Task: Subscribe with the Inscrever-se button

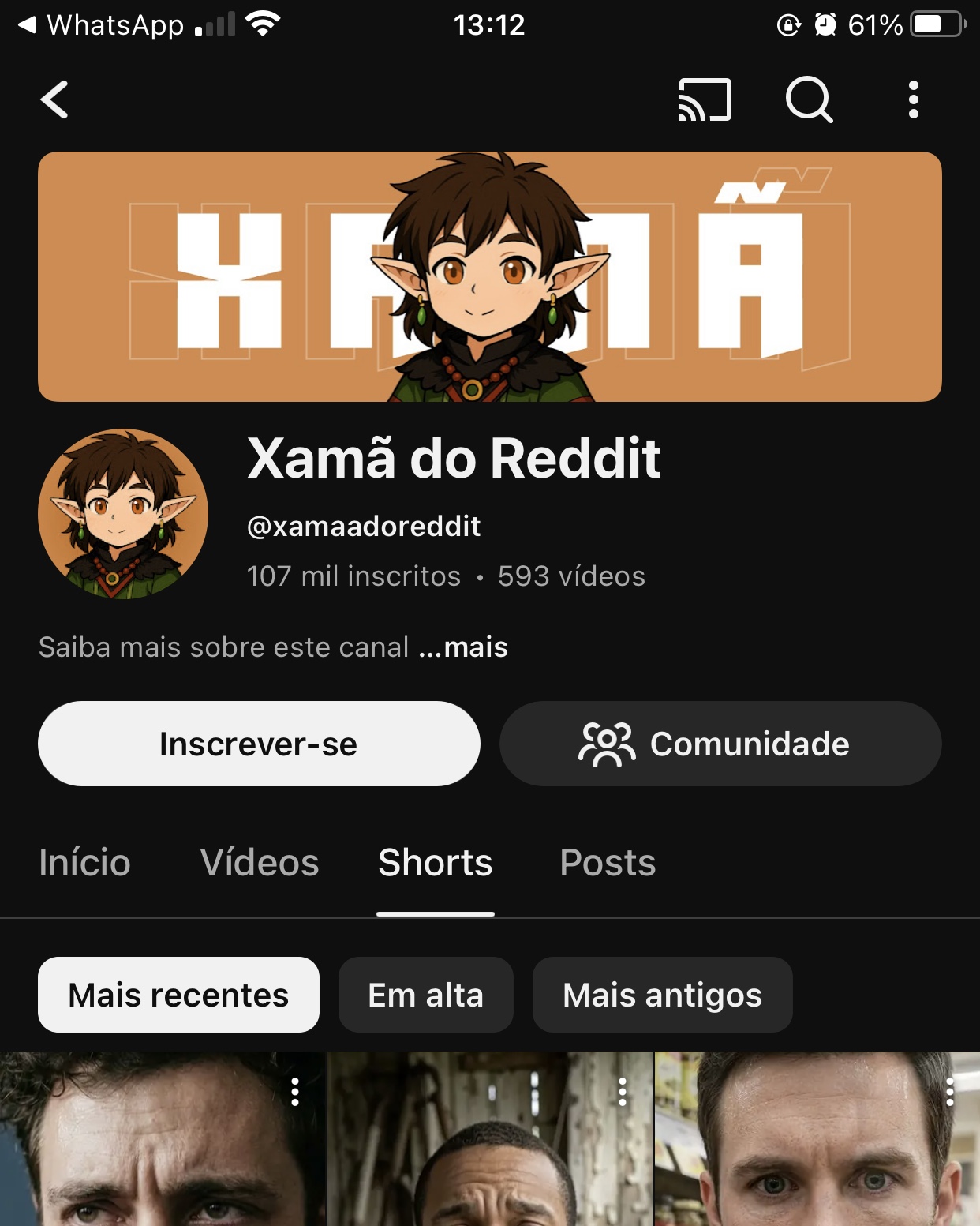Action: [x=259, y=744]
